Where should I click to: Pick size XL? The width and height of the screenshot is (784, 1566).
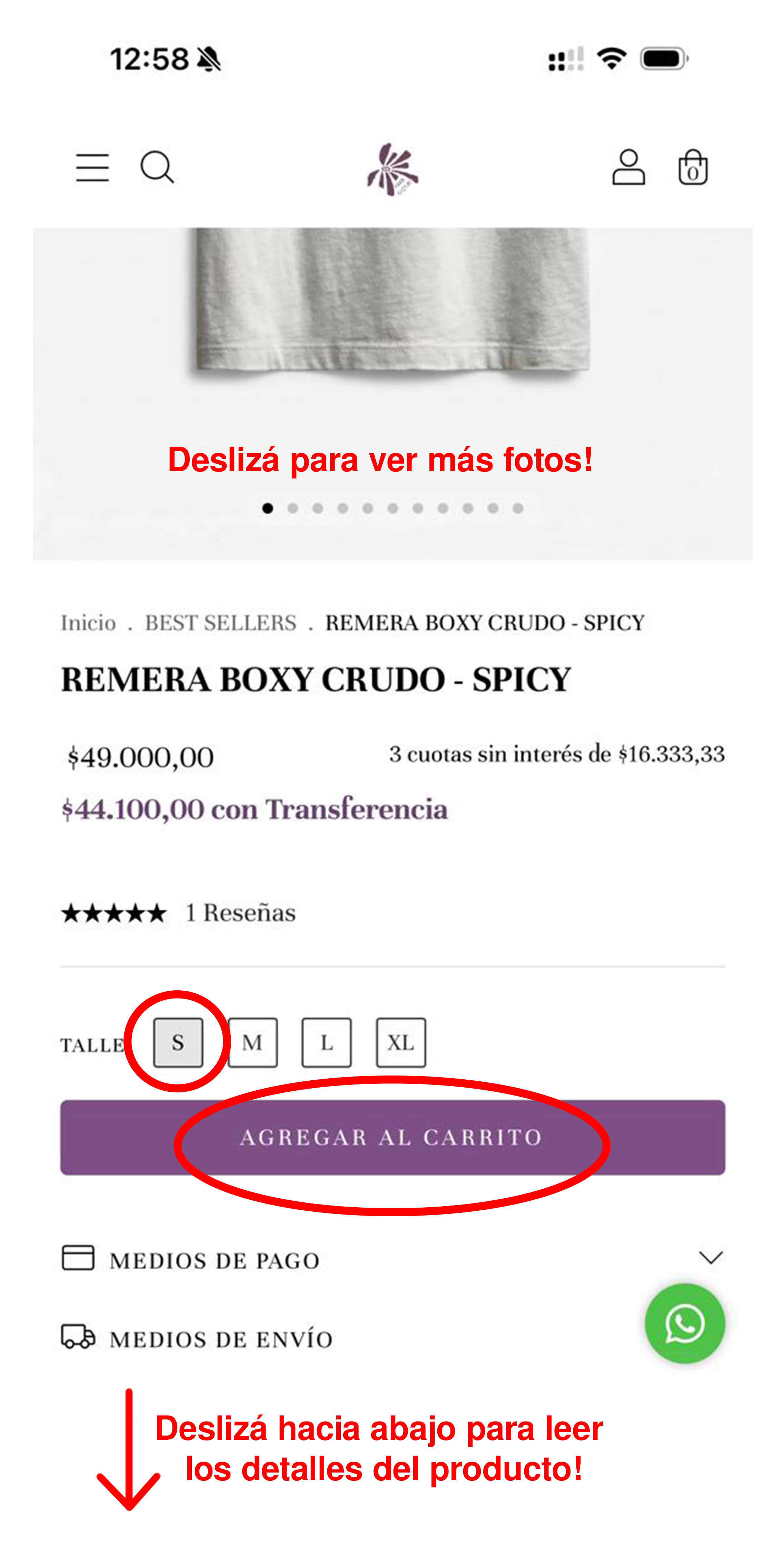pyautogui.click(x=400, y=1043)
